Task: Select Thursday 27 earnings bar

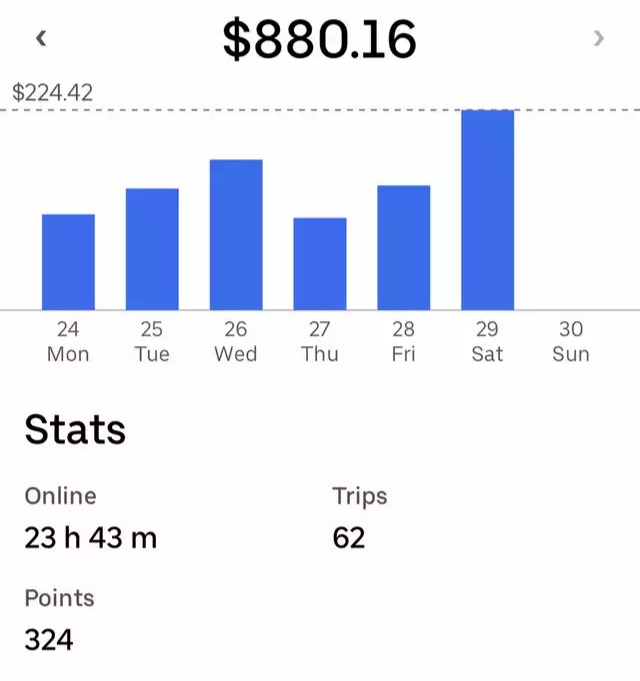Action: click(320, 264)
